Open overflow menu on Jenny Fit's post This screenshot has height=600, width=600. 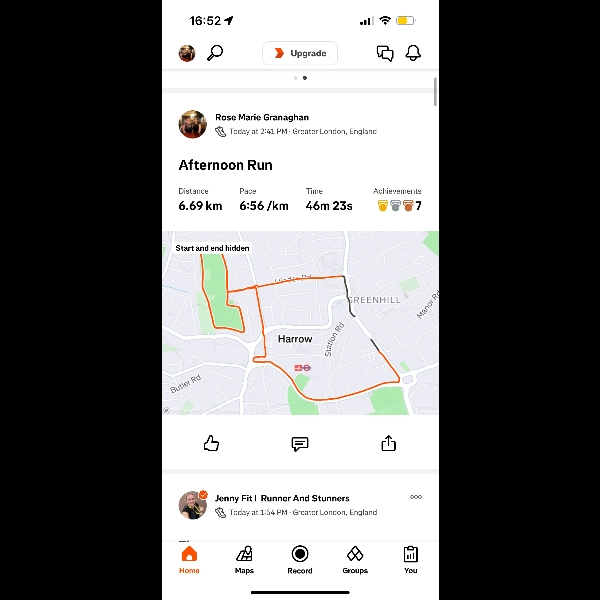pyautogui.click(x=416, y=497)
